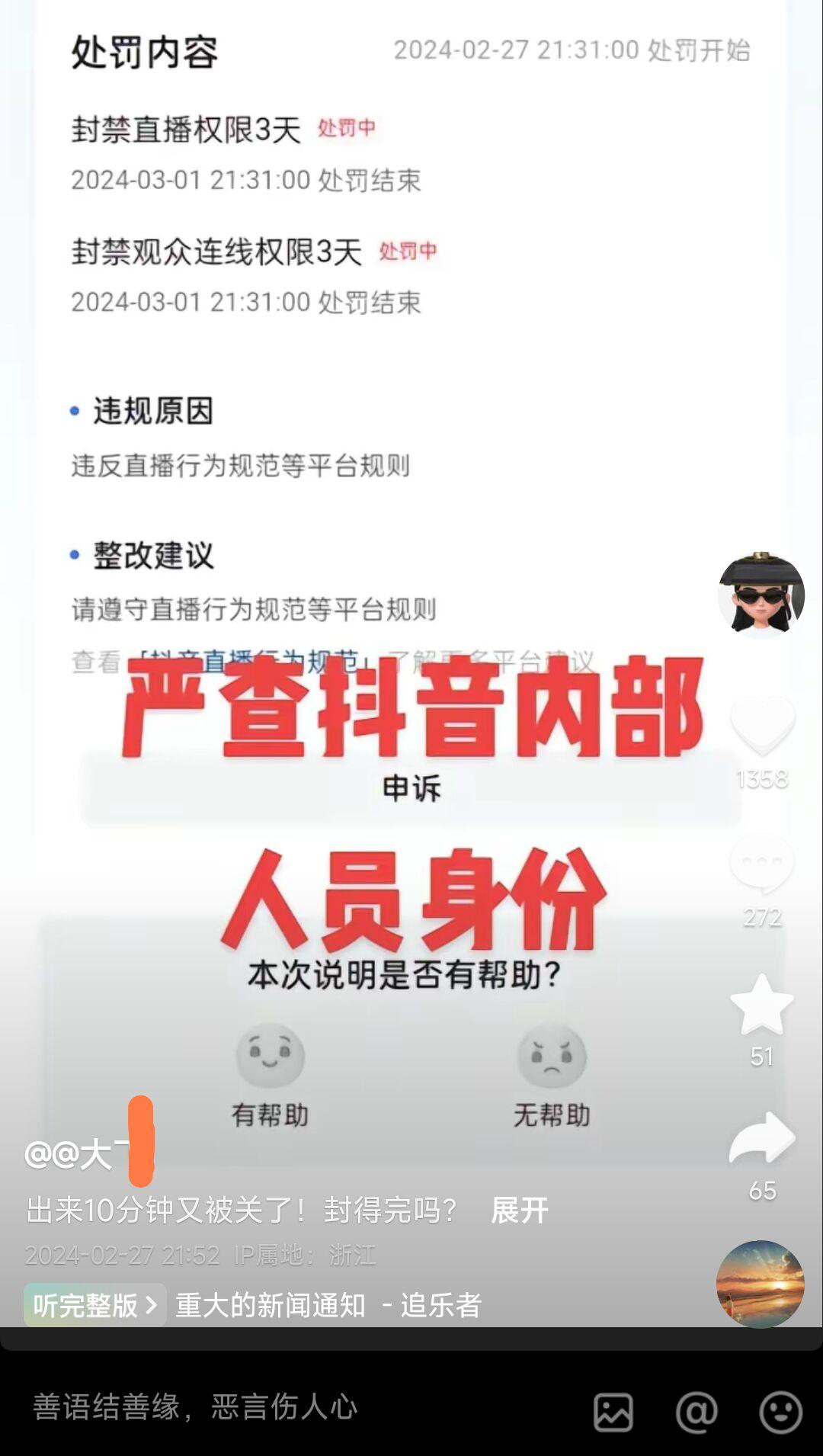Image resolution: width=823 pixels, height=1456 pixels.
Task: Open the creator's avatar profile
Action: pos(761,595)
